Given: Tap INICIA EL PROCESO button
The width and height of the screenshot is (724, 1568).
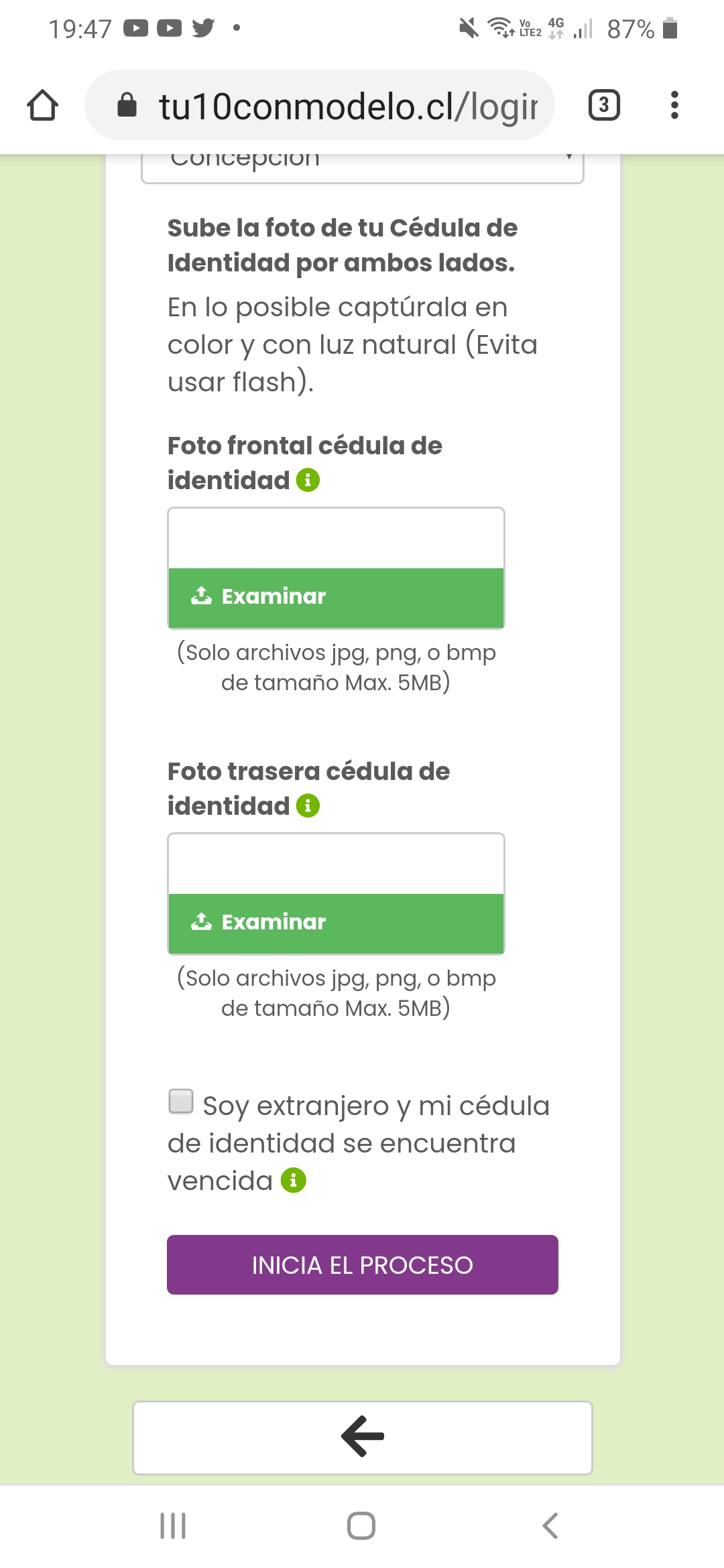Looking at the screenshot, I should tap(363, 1264).
